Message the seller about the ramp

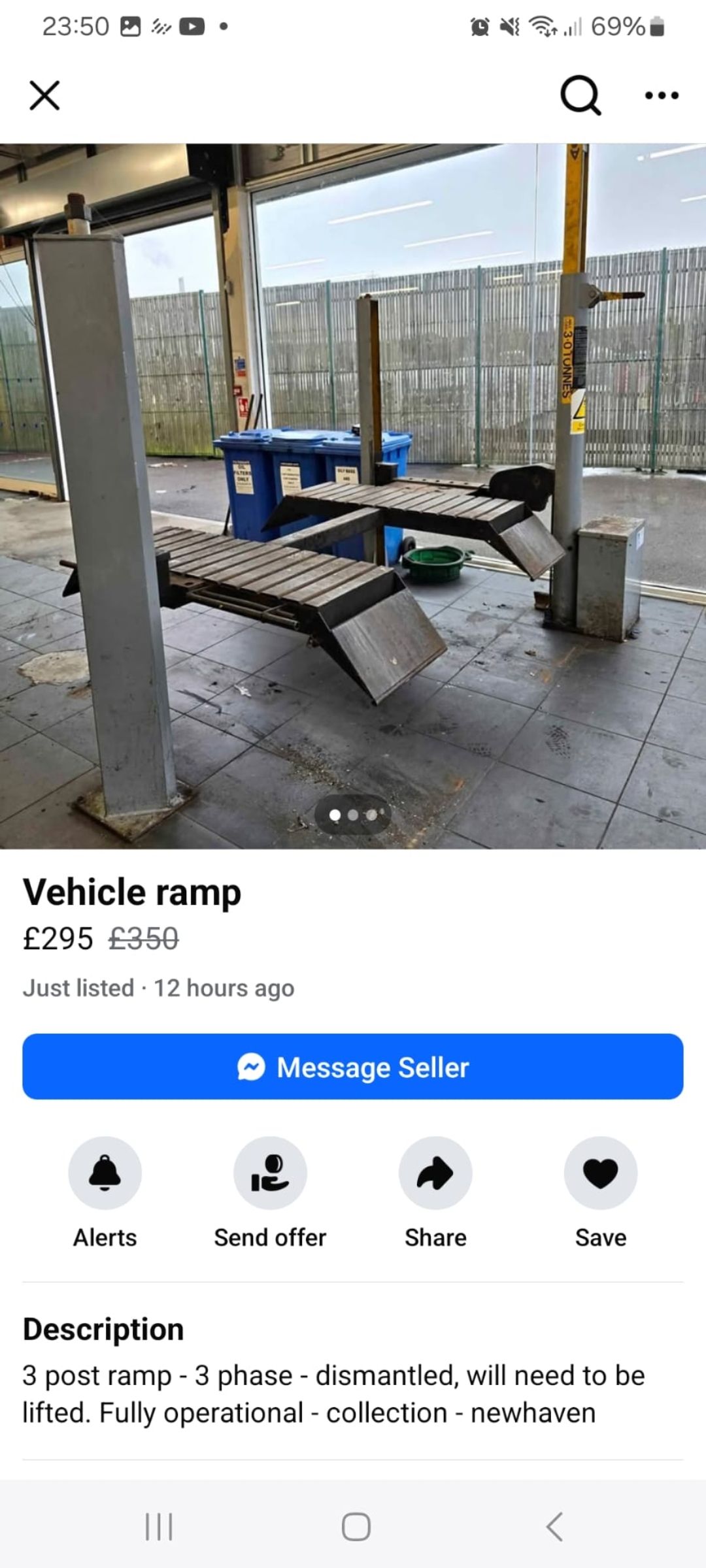tap(353, 1067)
